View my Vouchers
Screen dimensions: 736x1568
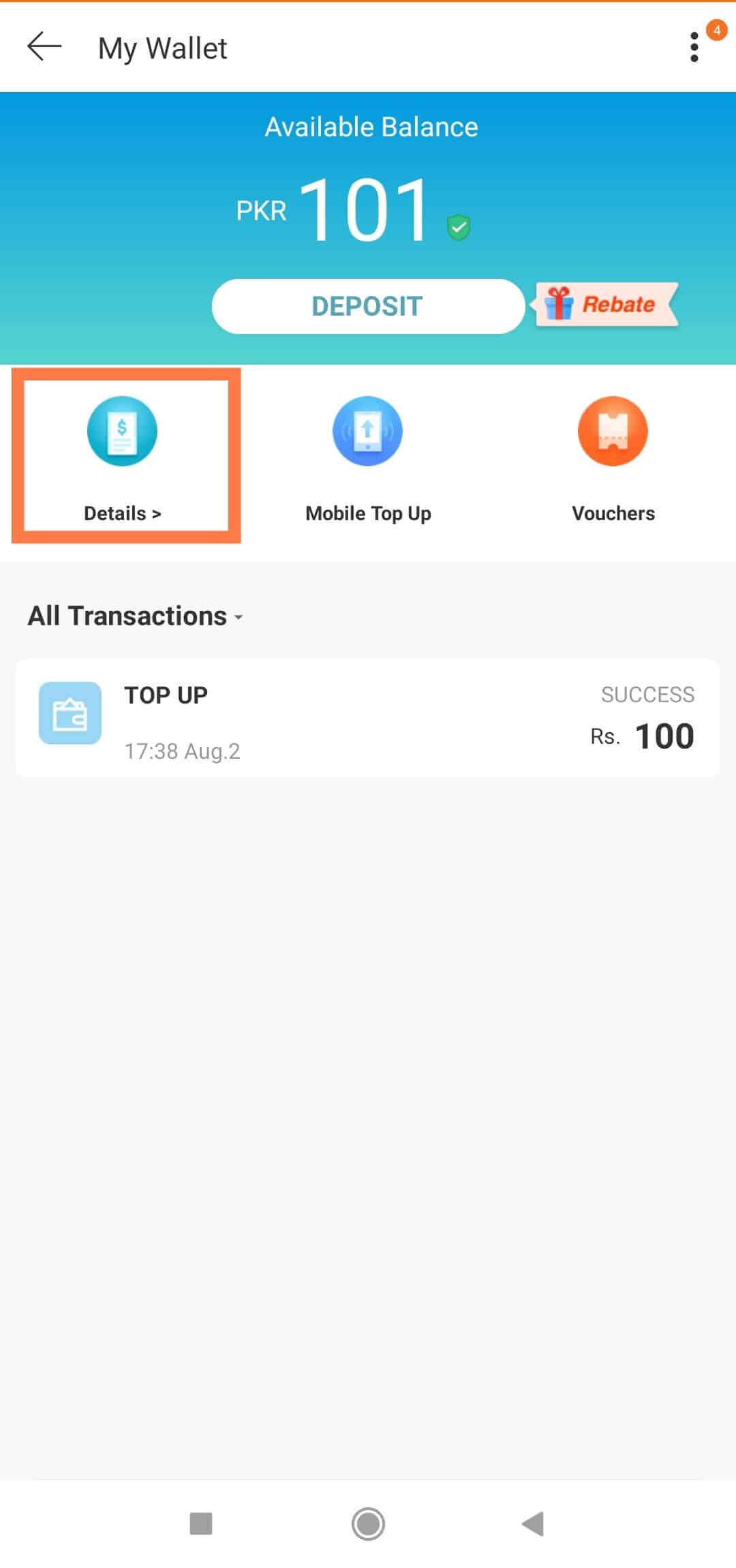click(613, 455)
